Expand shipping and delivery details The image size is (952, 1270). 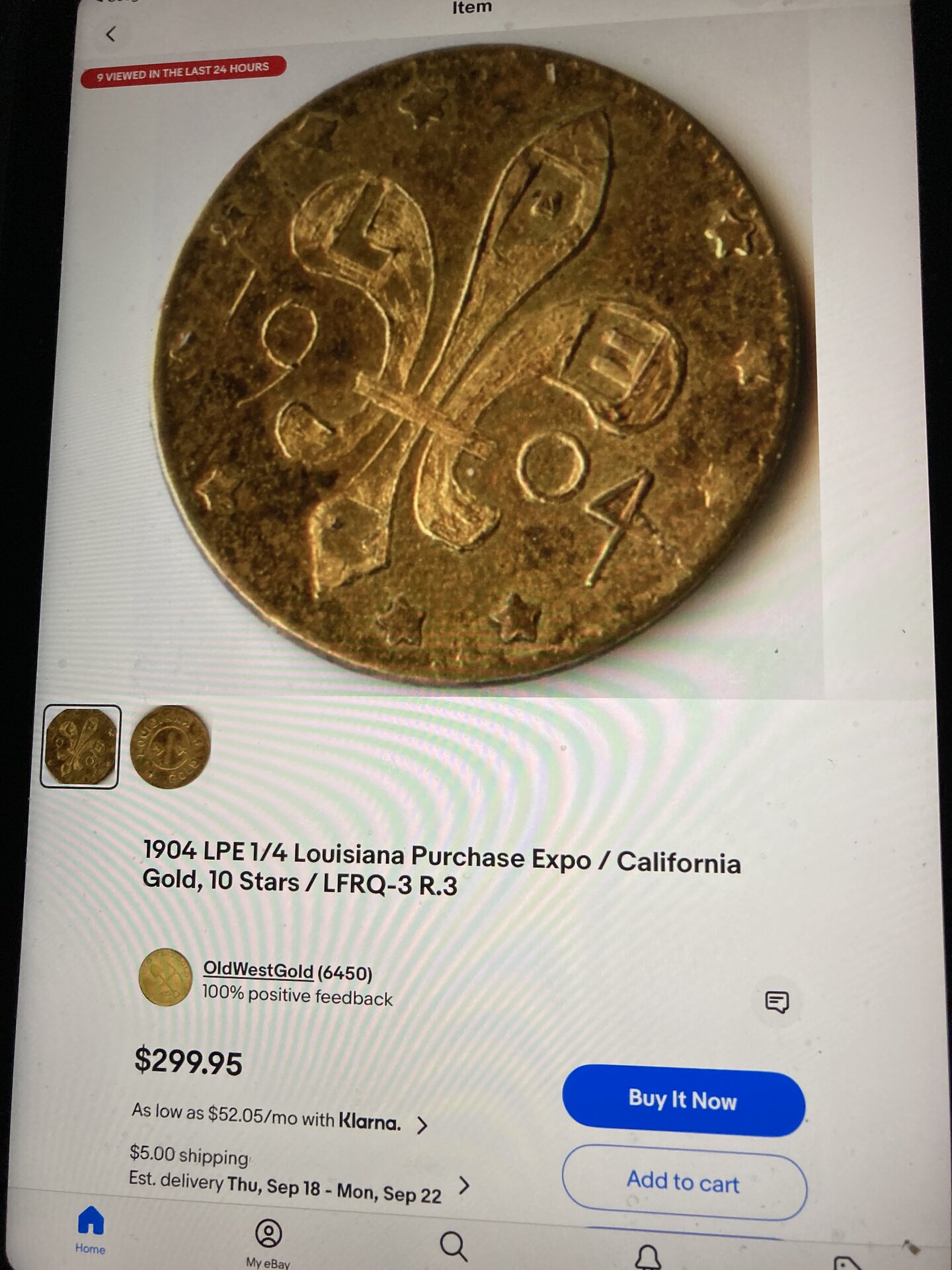click(x=464, y=1185)
